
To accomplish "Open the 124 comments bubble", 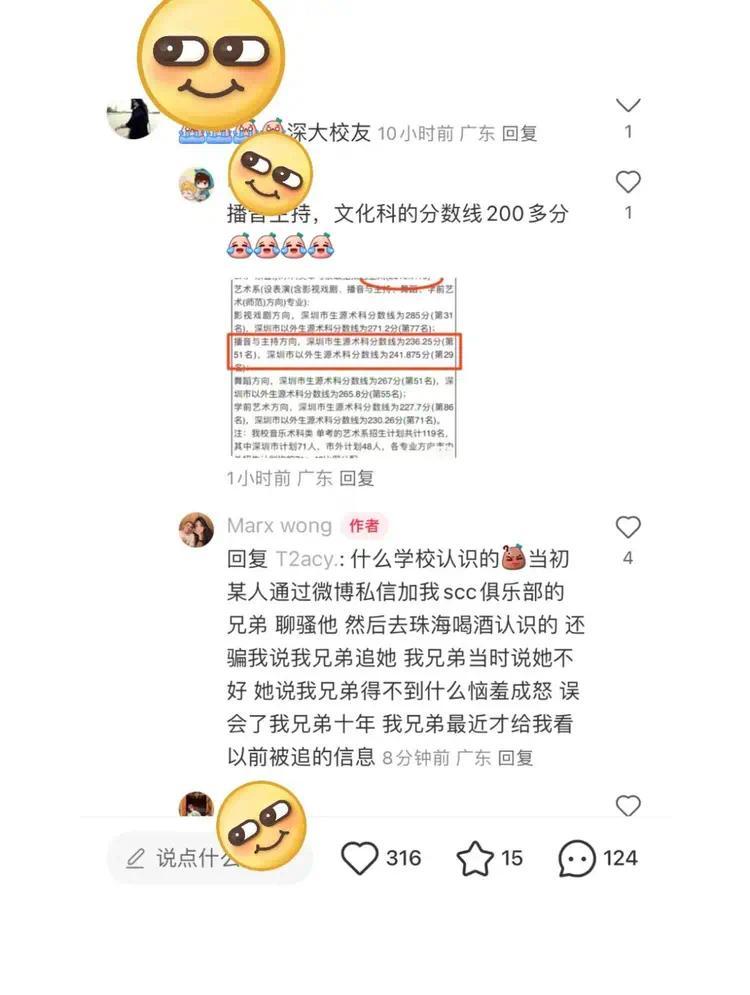I will 577,858.
